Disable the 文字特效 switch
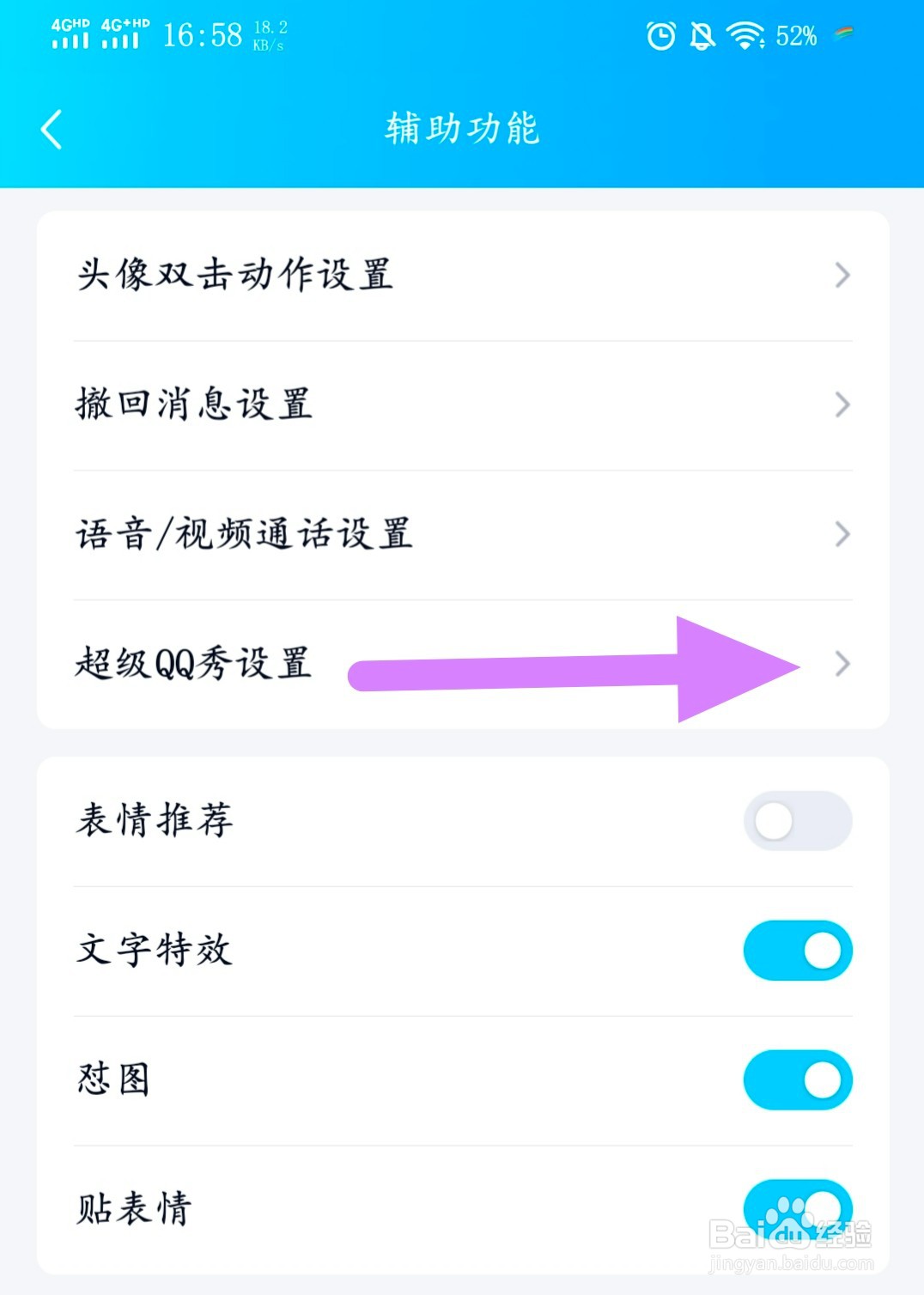The image size is (924, 1295). pos(797,951)
